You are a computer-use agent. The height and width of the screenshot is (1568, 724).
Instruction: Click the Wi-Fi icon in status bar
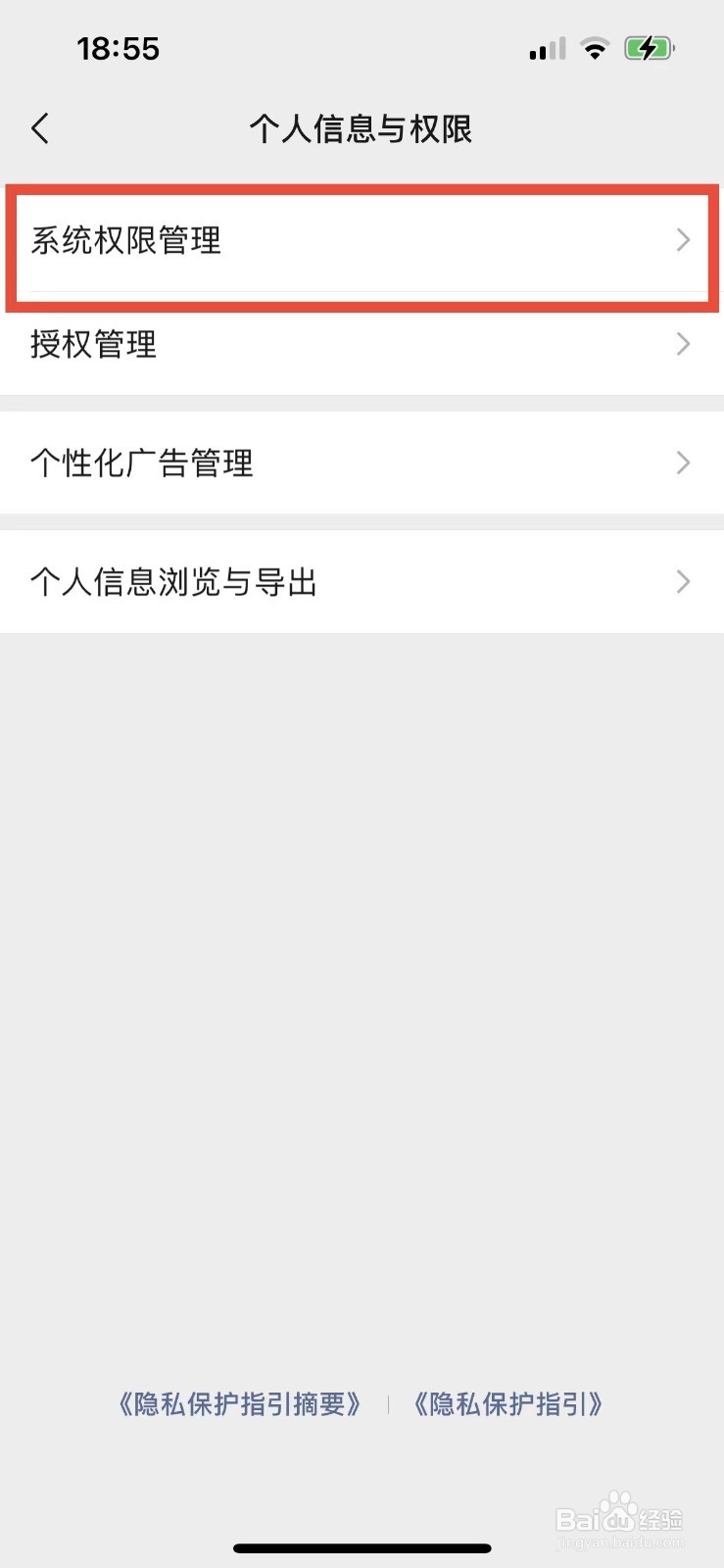coord(596,47)
